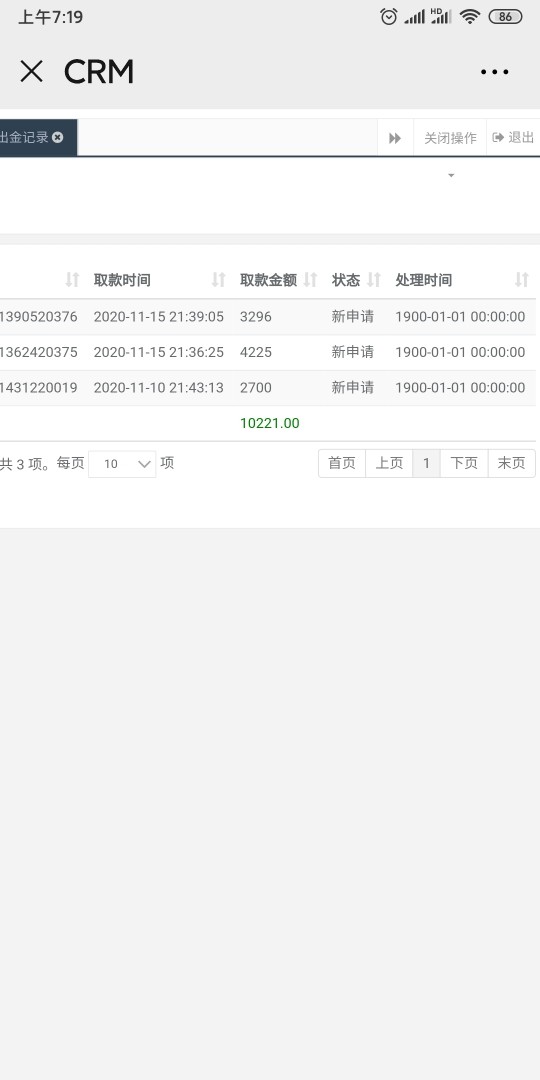Select page 1 in pagination
The image size is (540, 1080).
(426, 464)
